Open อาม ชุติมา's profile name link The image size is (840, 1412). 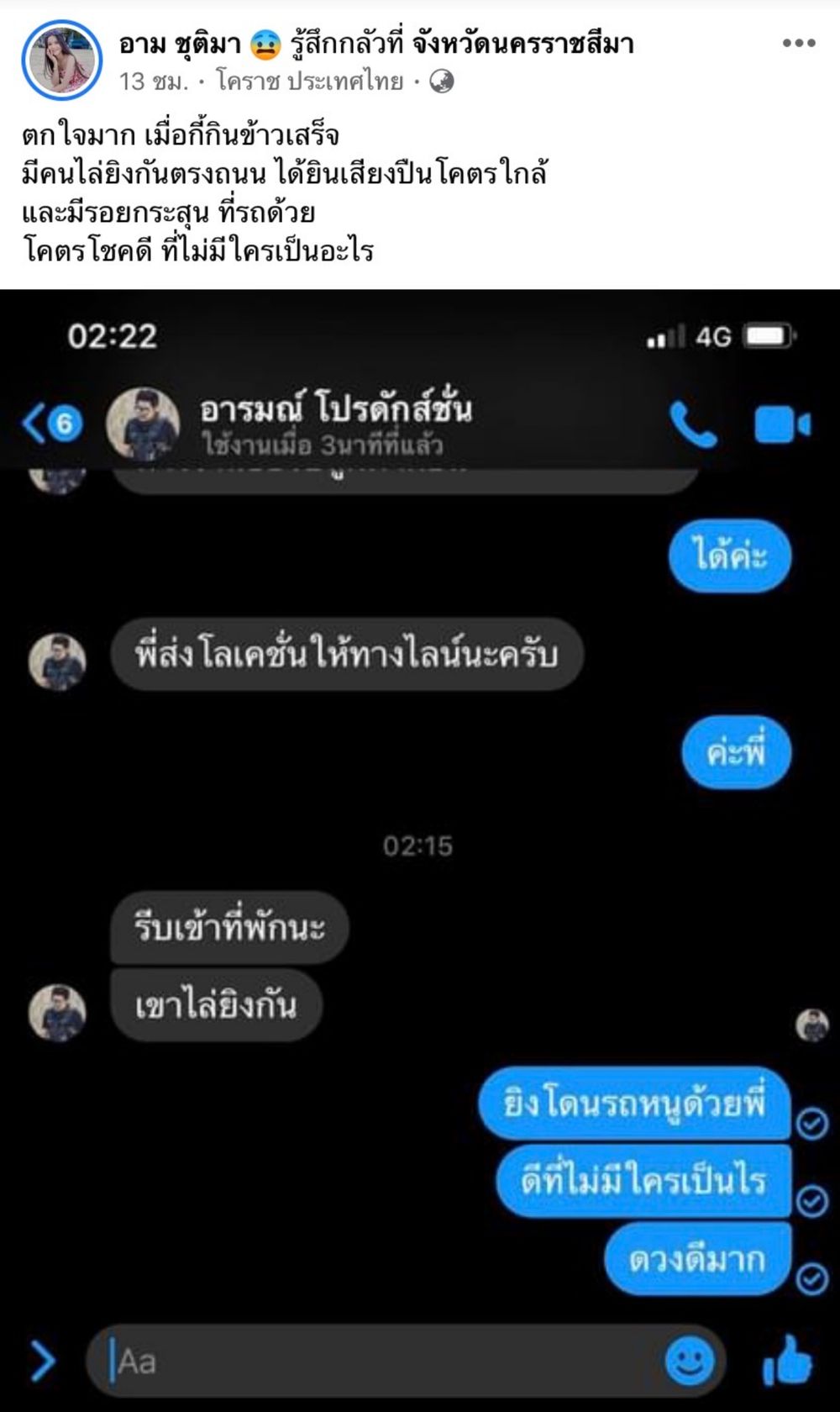(x=181, y=45)
